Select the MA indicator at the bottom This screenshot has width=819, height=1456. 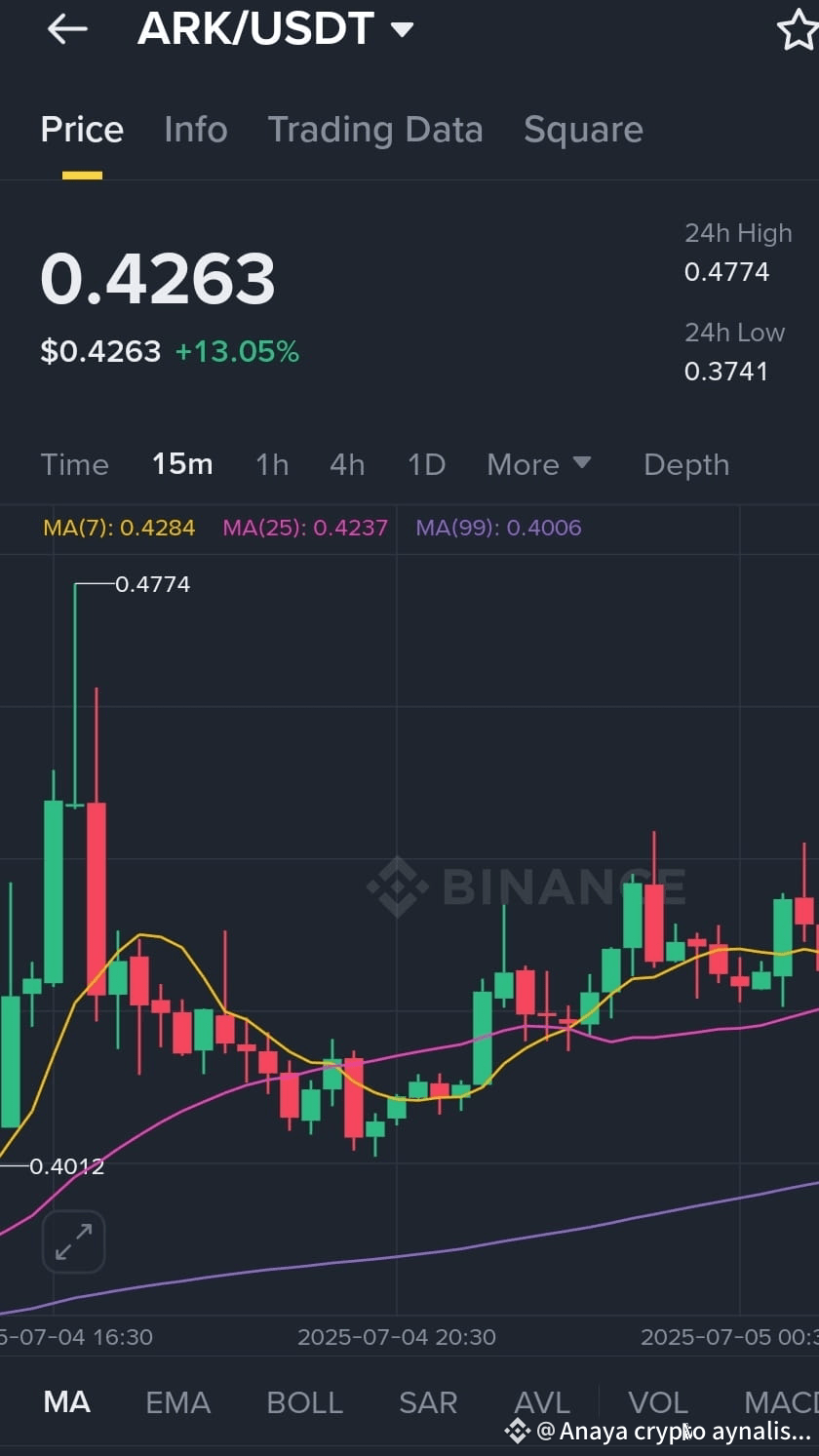pyautogui.click(x=65, y=1401)
